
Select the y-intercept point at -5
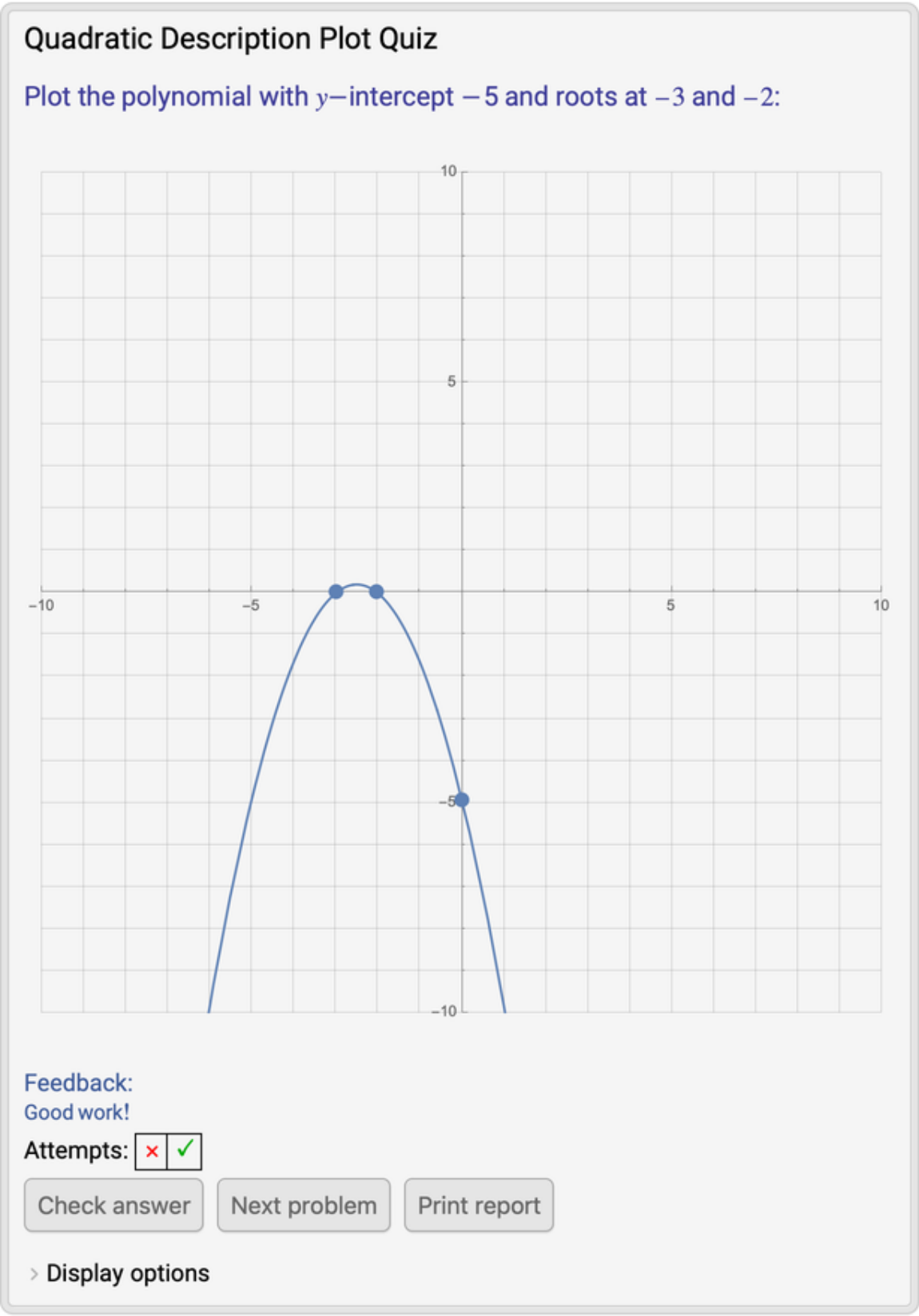(461, 800)
